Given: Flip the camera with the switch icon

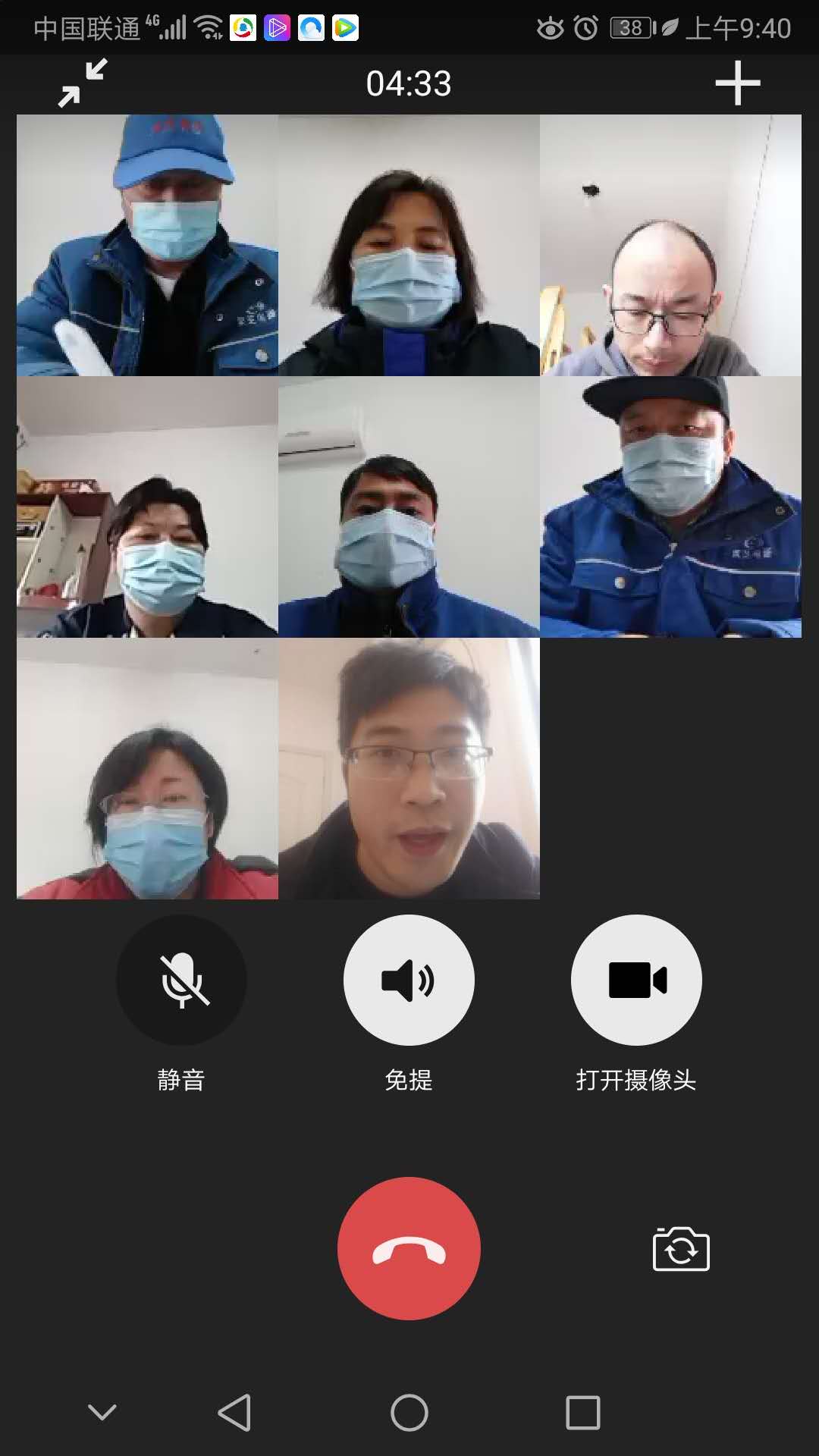Looking at the screenshot, I should pos(681,1249).
